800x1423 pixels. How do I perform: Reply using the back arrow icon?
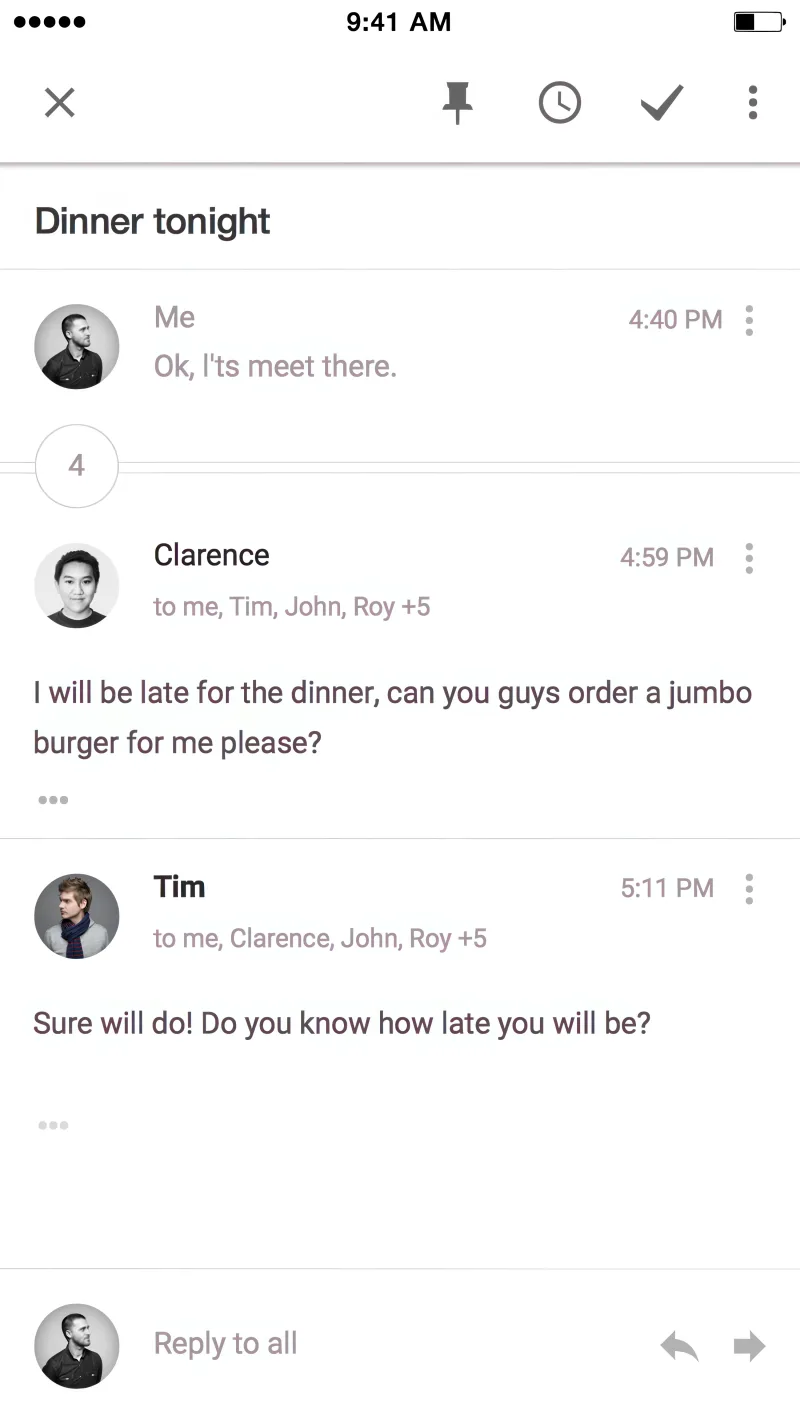point(678,1345)
